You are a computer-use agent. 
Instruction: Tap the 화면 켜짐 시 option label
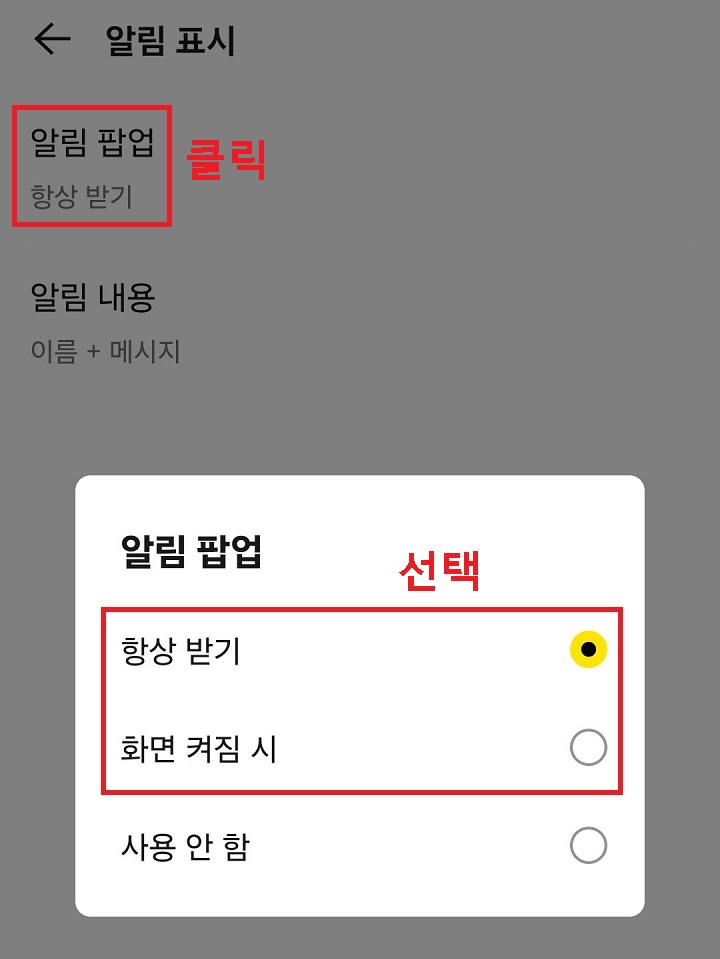200,746
